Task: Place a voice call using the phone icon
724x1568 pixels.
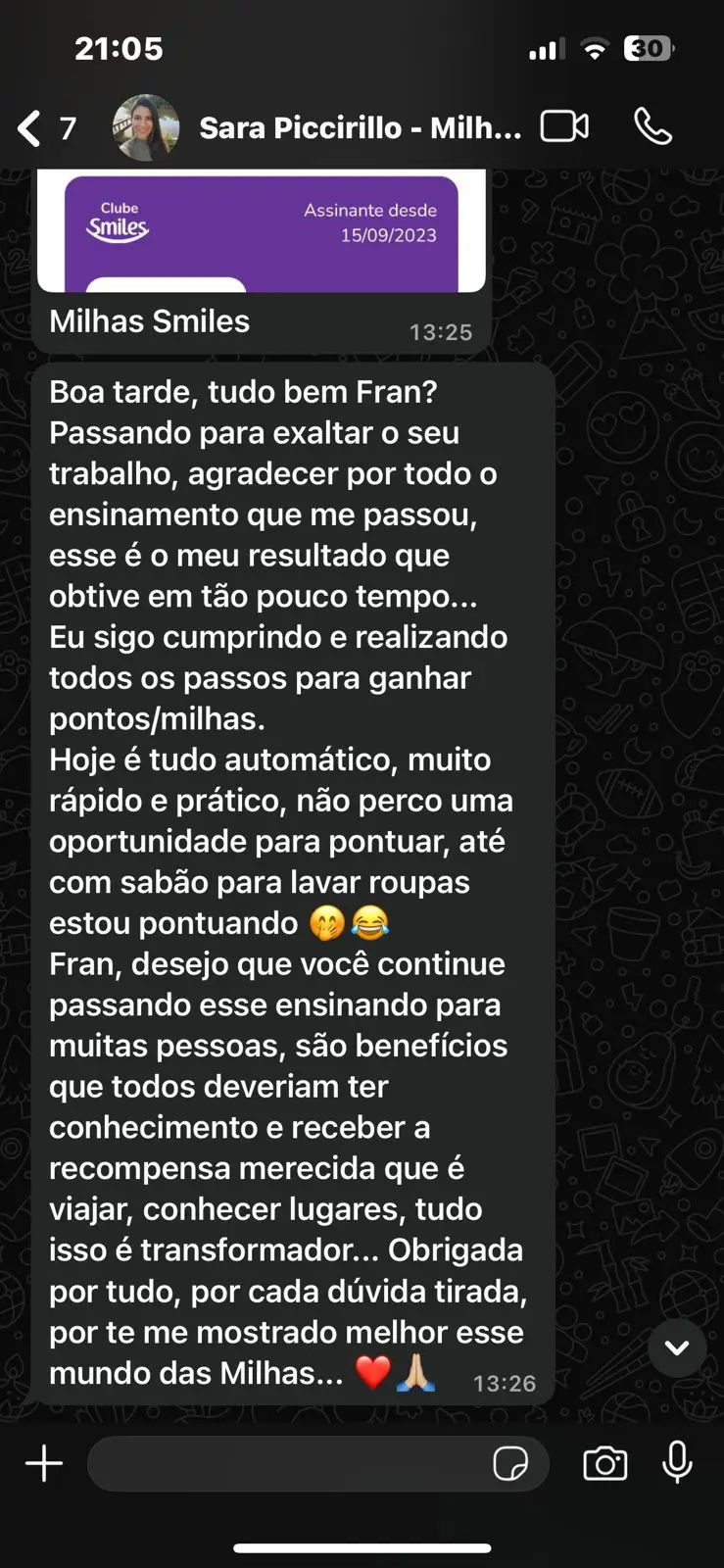Action: (652, 126)
